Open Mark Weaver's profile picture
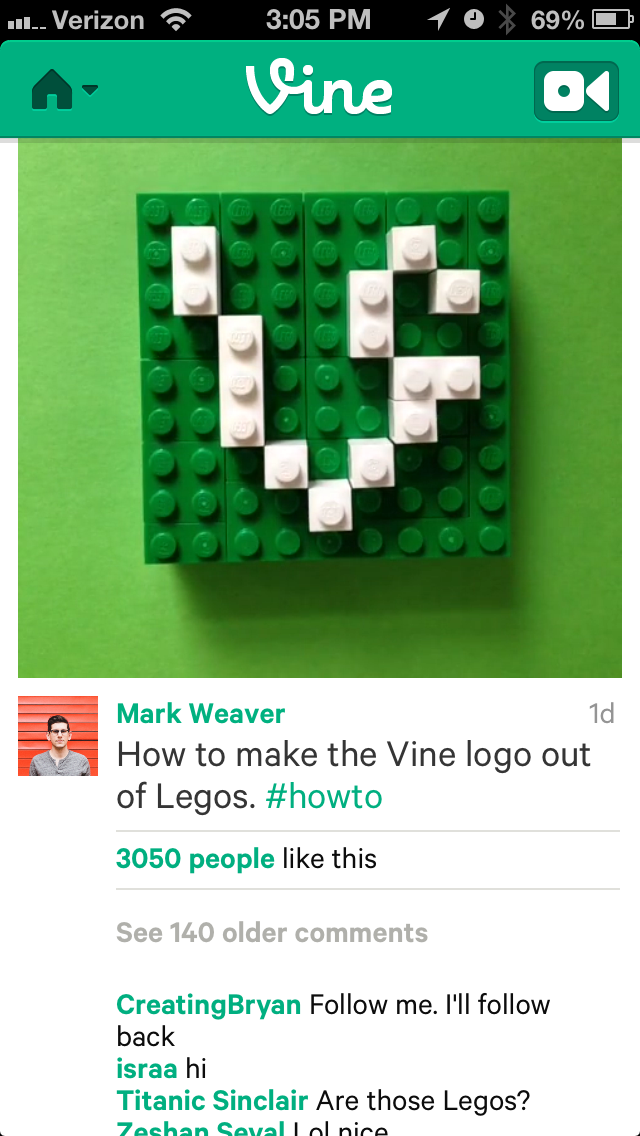This screenshot has height=1136, width=640. tap(58, 736)
